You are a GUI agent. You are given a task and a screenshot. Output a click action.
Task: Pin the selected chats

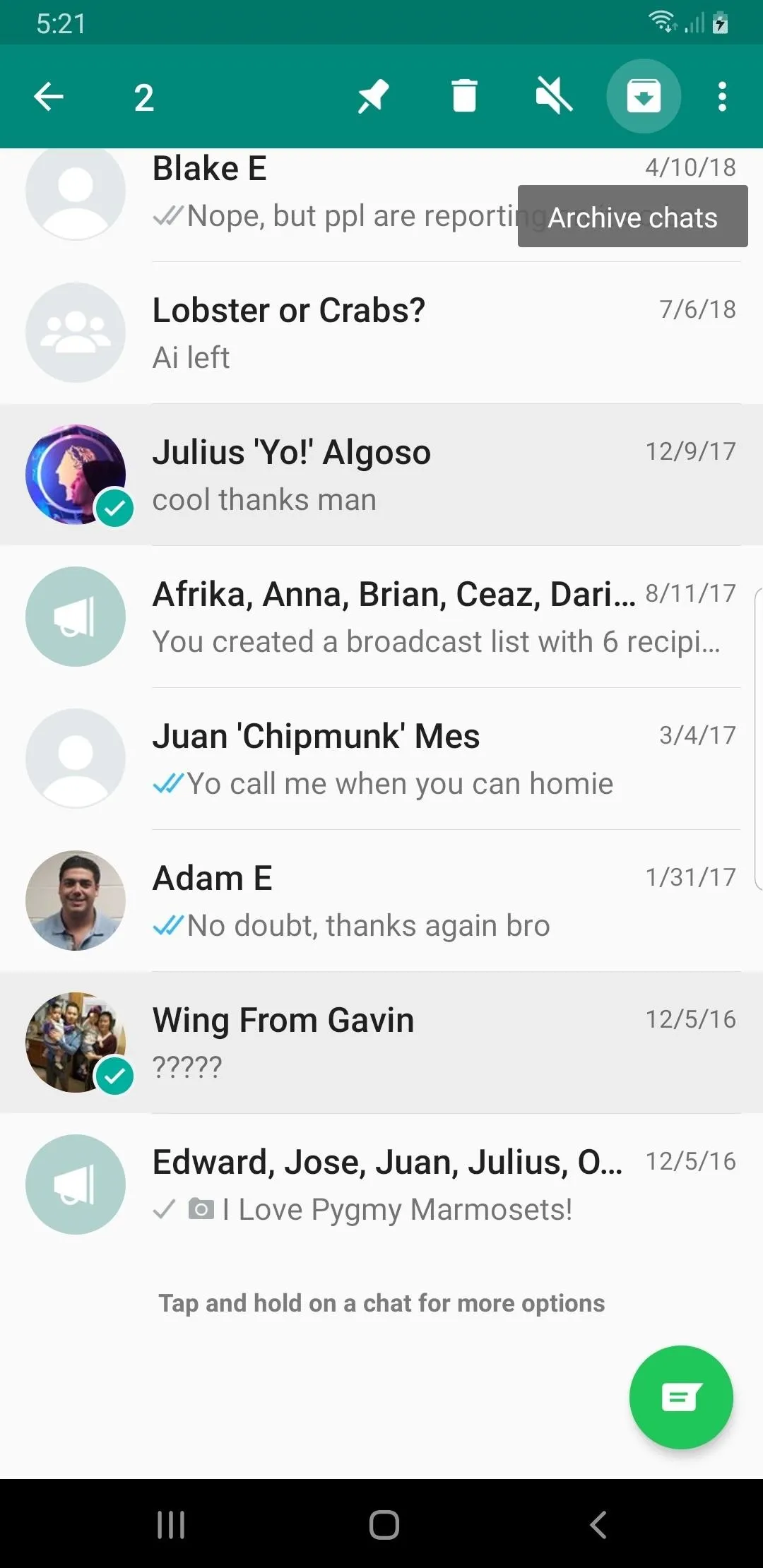(x=373, y=97)
